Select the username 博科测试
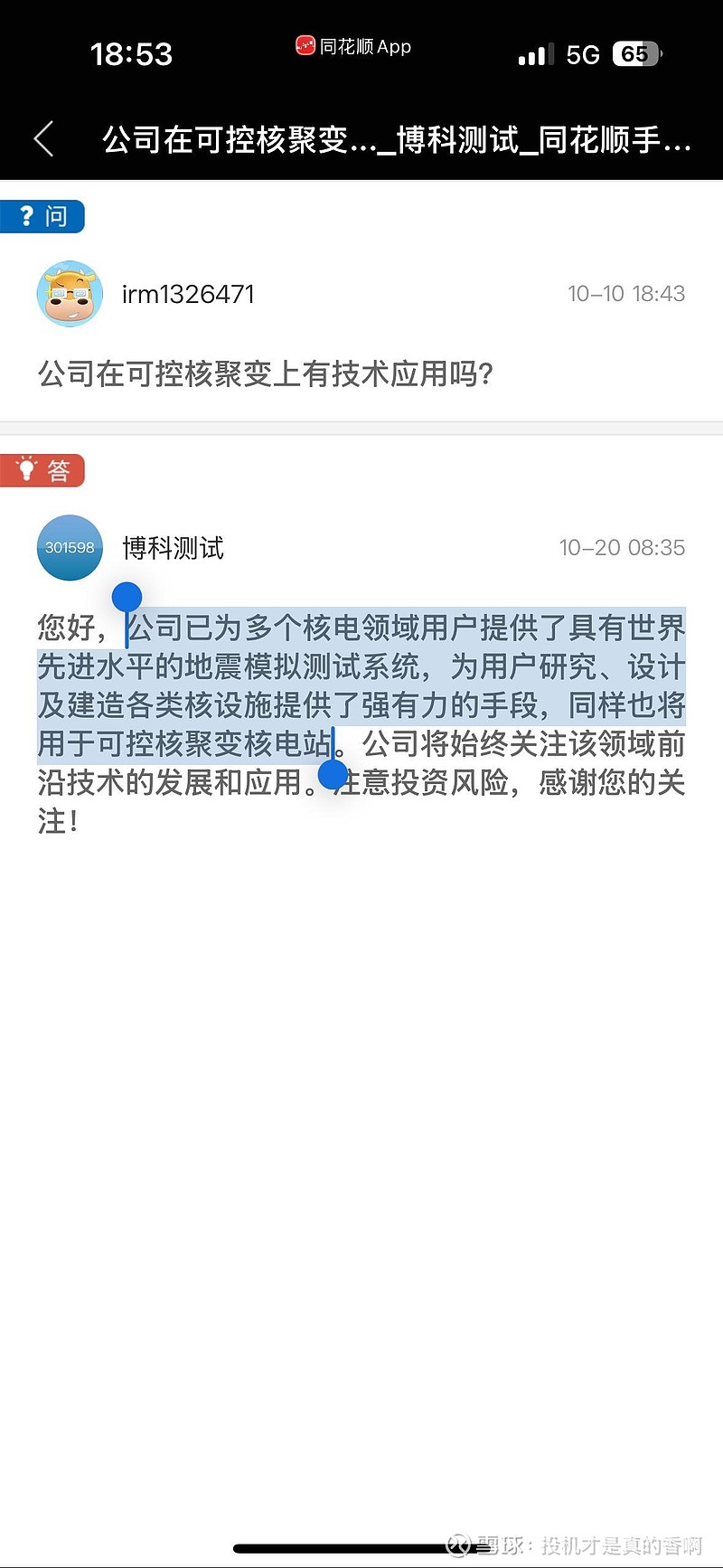Screen dimensions: 723x1568 tap(173, 548)
